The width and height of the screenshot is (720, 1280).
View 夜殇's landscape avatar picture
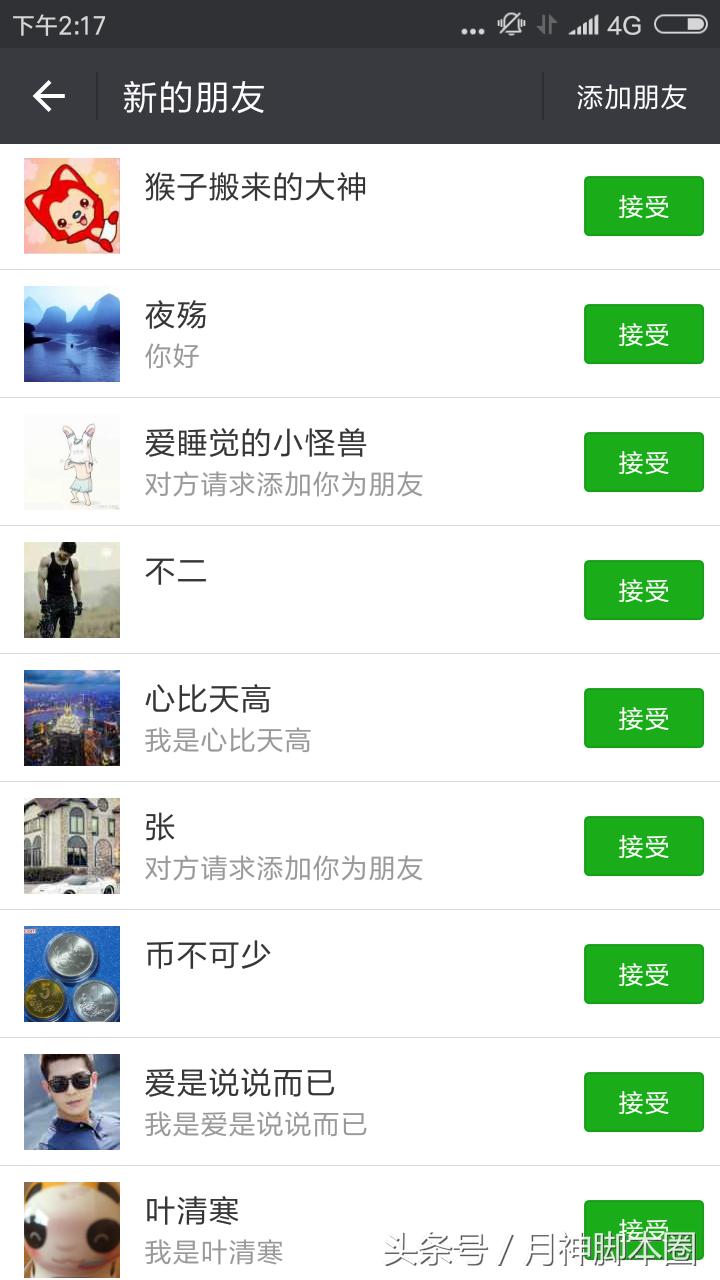click(71, 334)
